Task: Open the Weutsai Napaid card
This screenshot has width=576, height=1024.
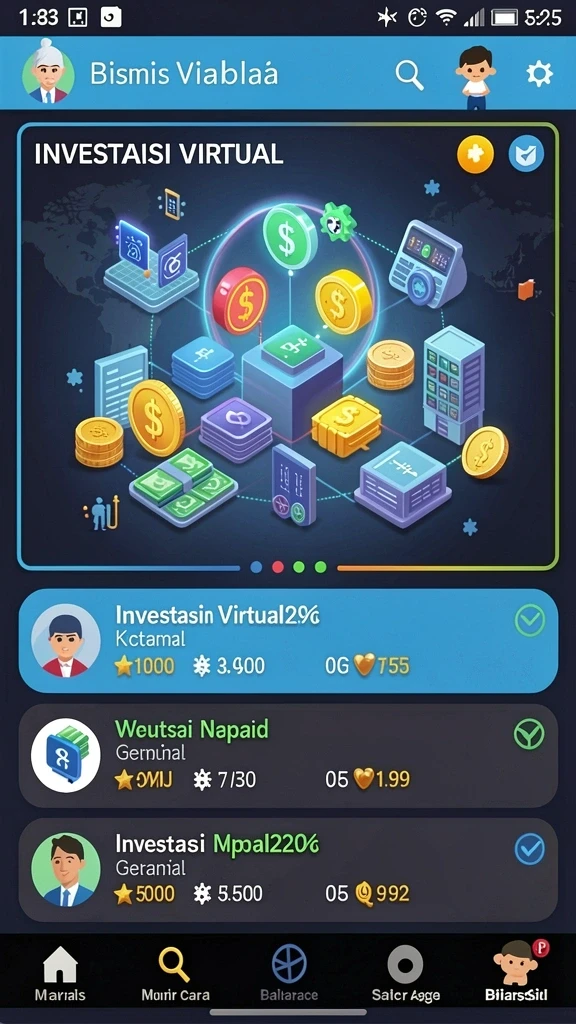Action: [288, 756]
